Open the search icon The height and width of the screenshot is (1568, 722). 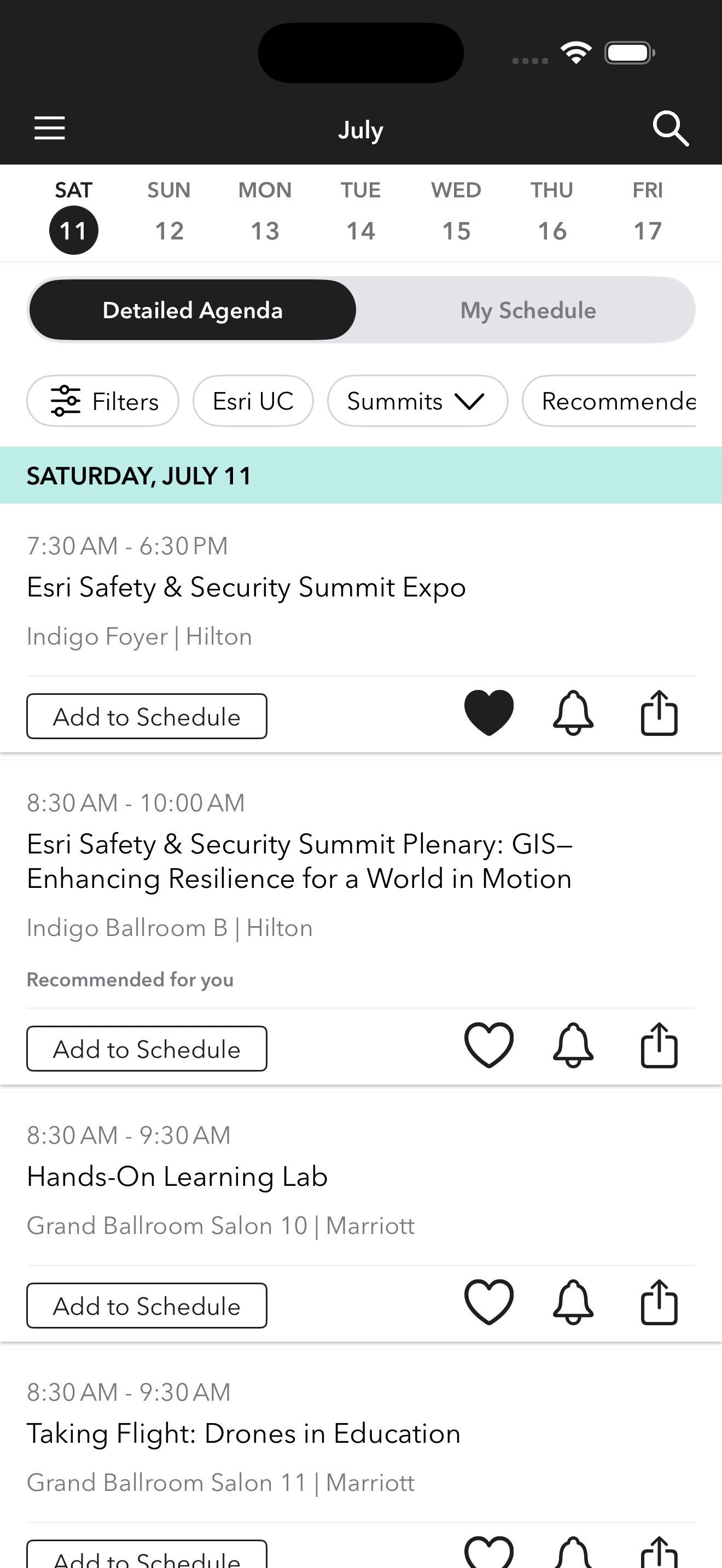click(670, 128)
